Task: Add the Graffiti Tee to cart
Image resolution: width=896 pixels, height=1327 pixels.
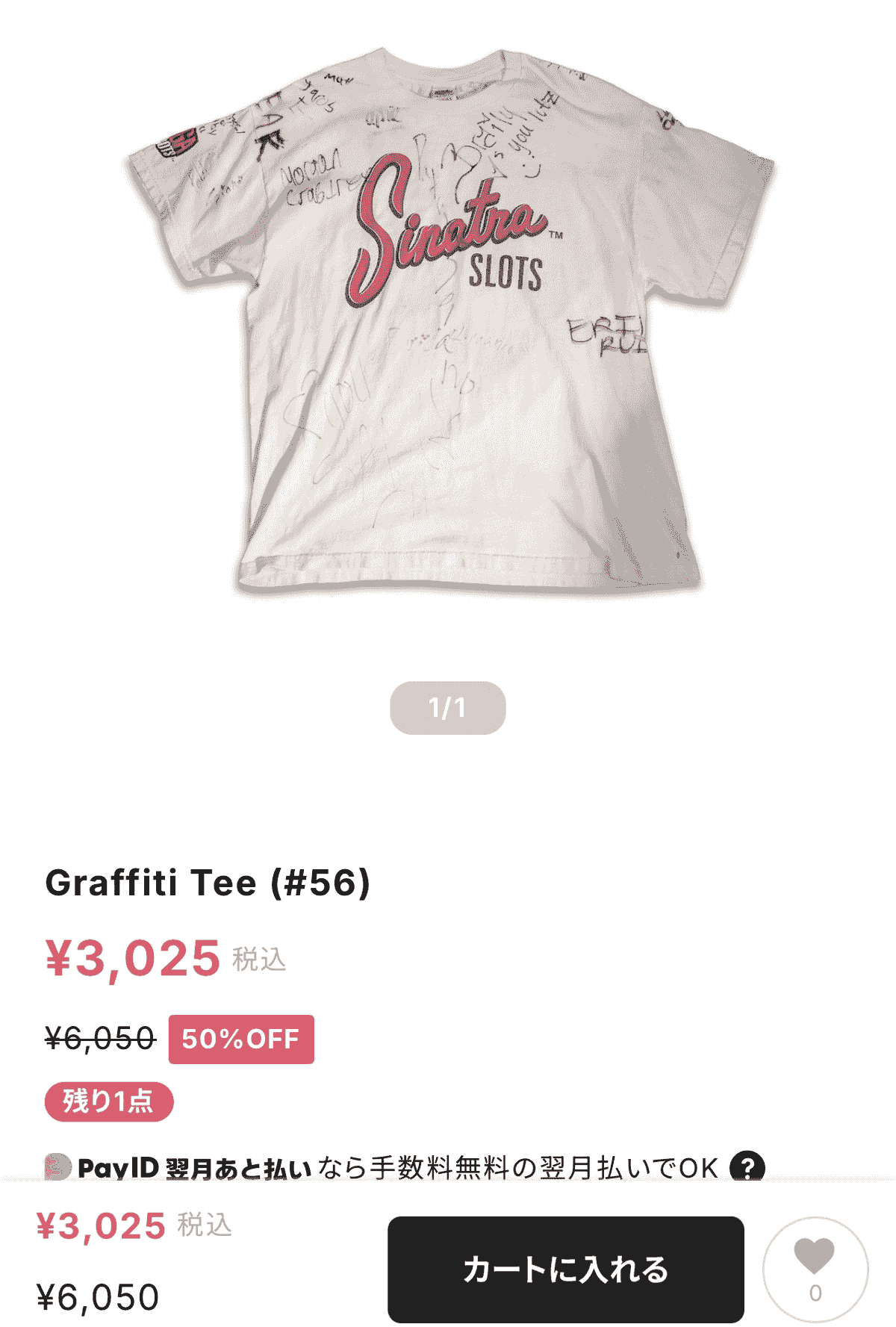Action: click(565, 1269)
